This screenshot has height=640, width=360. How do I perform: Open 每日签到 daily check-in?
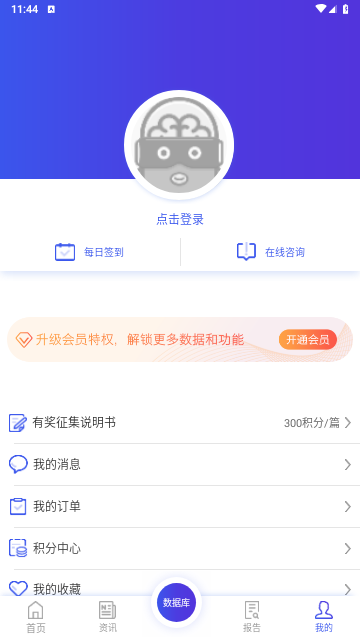90,252
